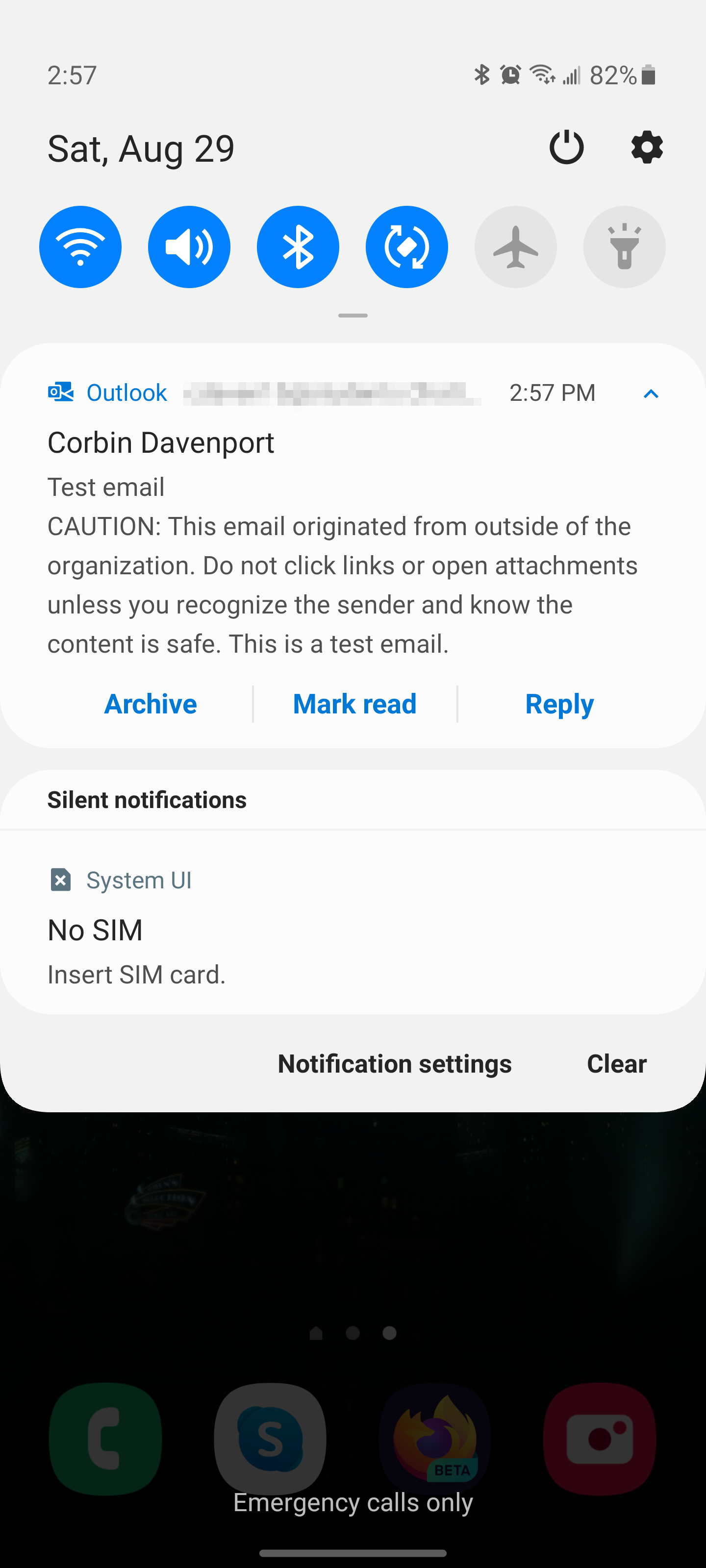Screen dimensions: 706x1568
Task: Toggle the auto-rotate quick setting
Action: point(407,246)
